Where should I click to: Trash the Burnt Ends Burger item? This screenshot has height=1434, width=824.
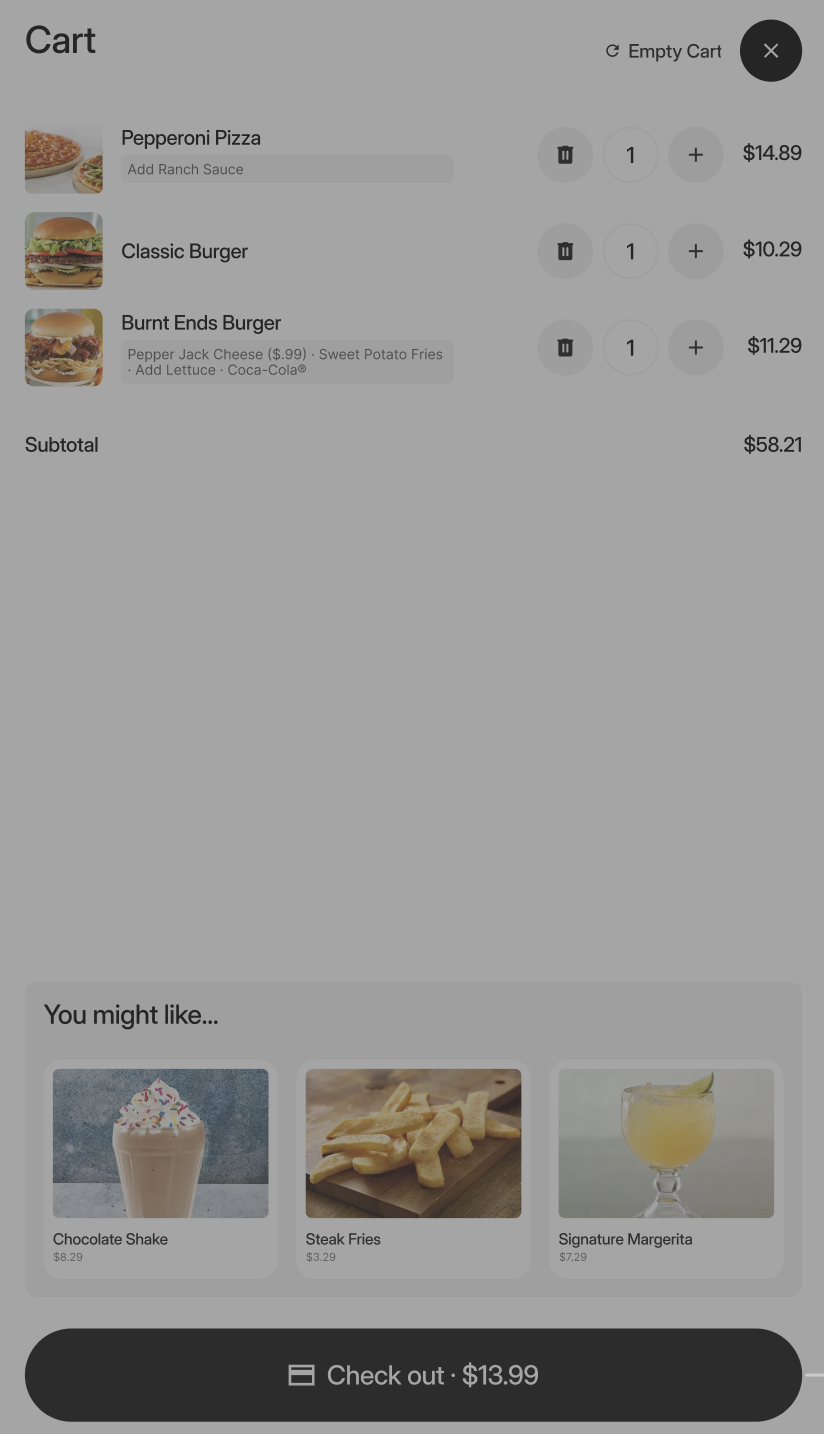[x=565, y=347]
